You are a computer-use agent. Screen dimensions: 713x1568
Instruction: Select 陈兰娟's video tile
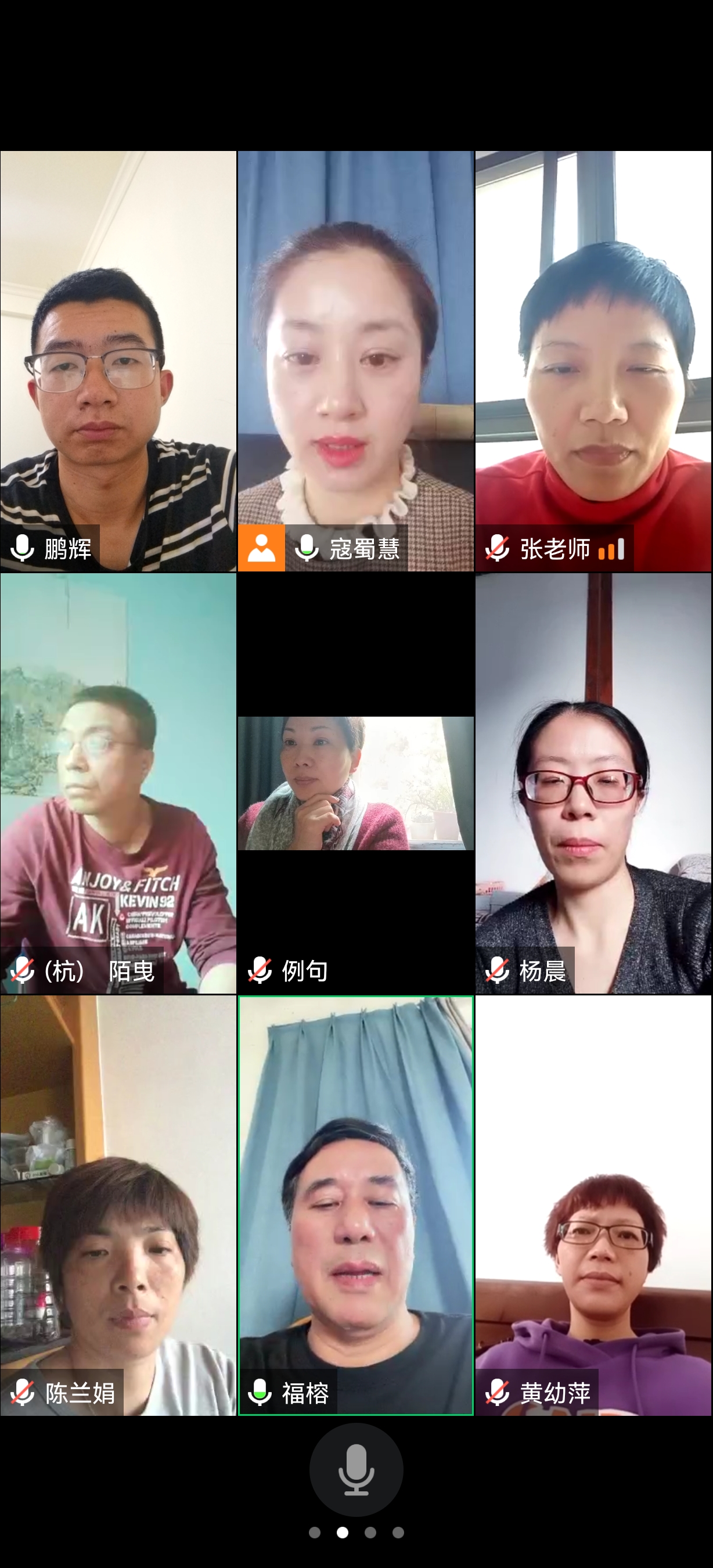click(118, 1205)
